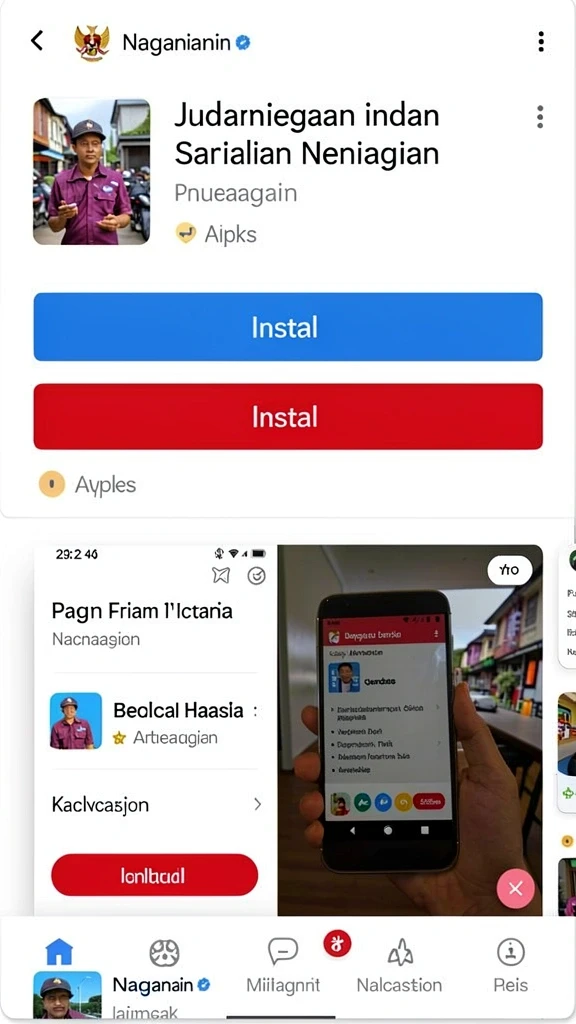Tap the red Ionlbadl button

[x=154, y=875]
